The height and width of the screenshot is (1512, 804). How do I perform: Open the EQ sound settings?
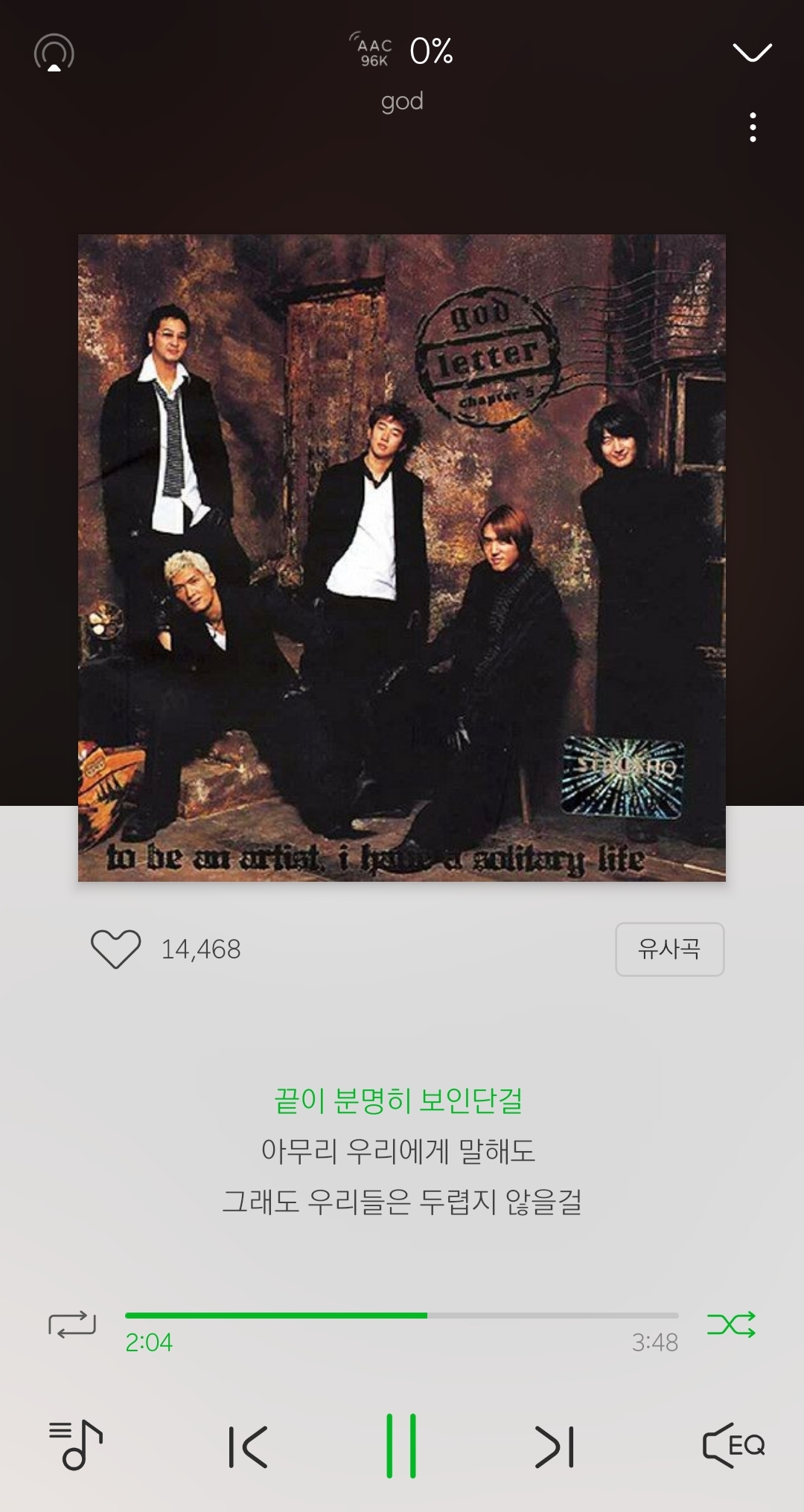[733, 1446]
